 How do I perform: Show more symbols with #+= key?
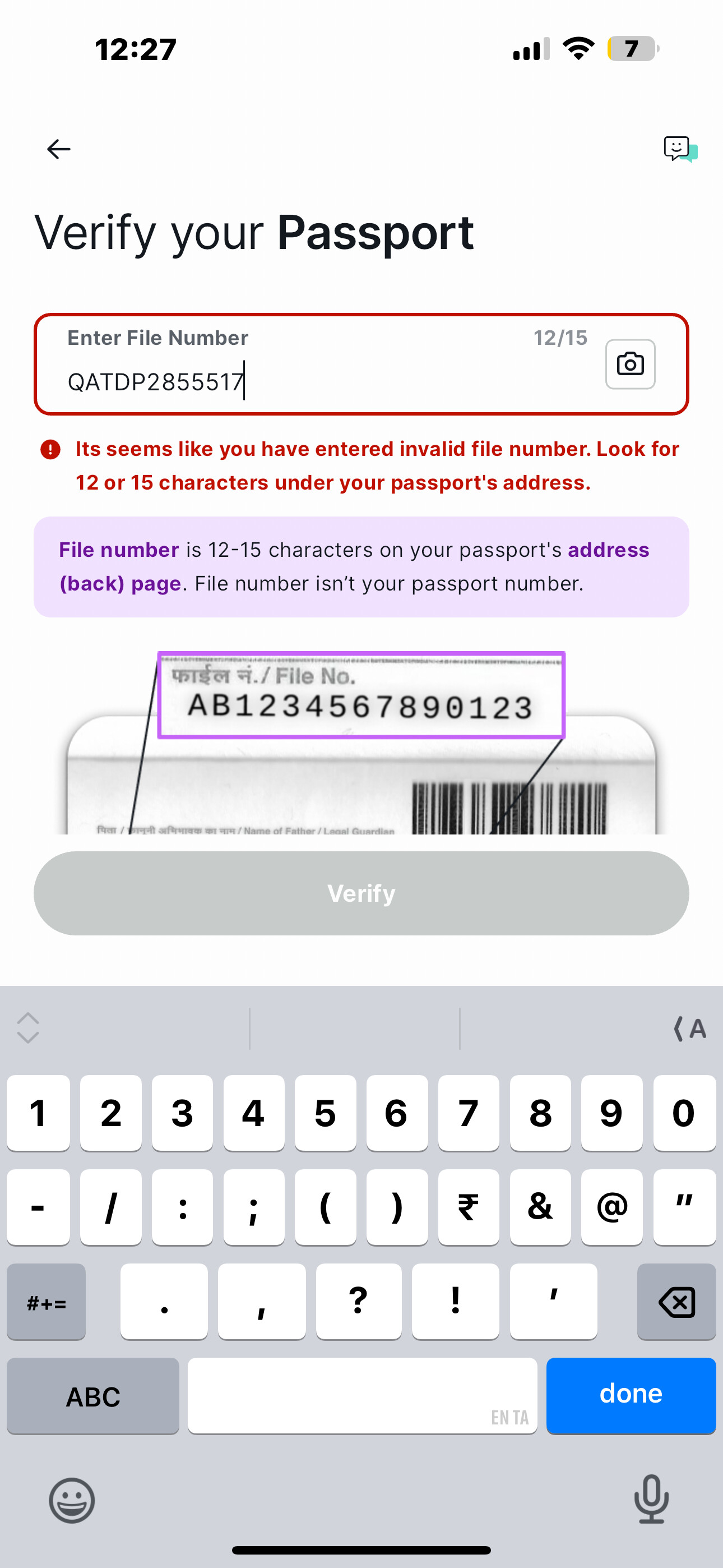pyautogui.click(x=47, y=1302)
